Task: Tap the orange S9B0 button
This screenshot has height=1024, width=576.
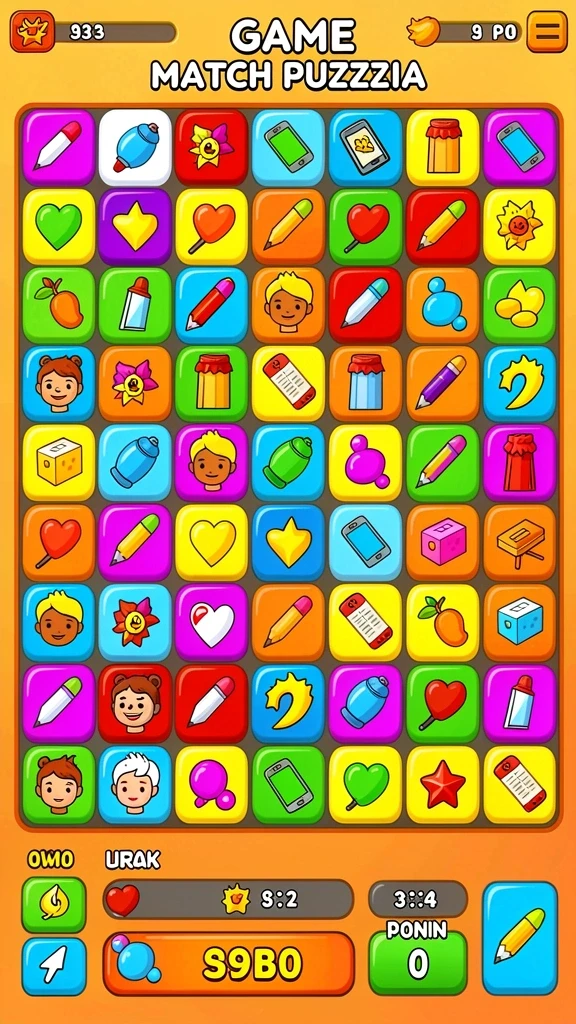Action: [x=229, y=964]
